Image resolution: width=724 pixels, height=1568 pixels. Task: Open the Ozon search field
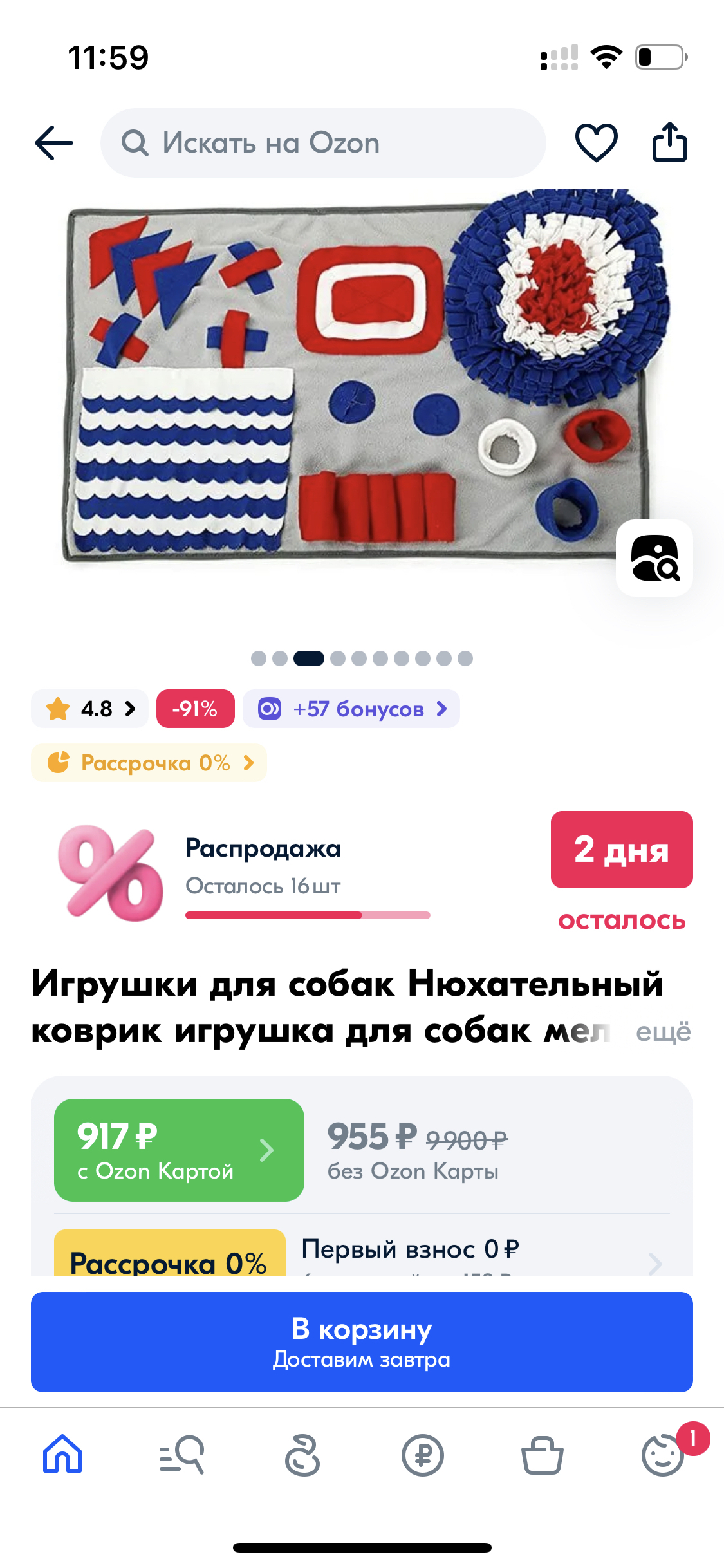click(323, 143)
